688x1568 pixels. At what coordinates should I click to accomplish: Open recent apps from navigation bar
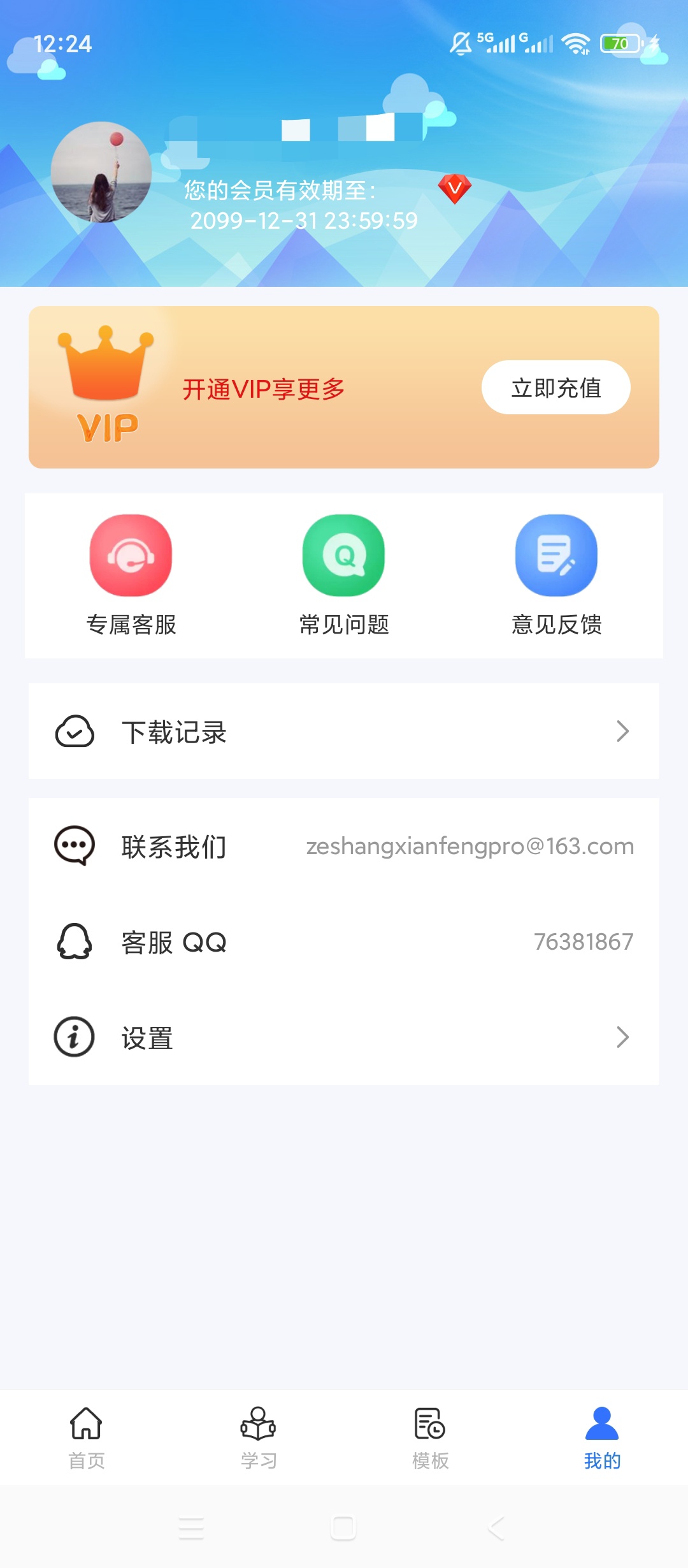[x=191, y=1528]
